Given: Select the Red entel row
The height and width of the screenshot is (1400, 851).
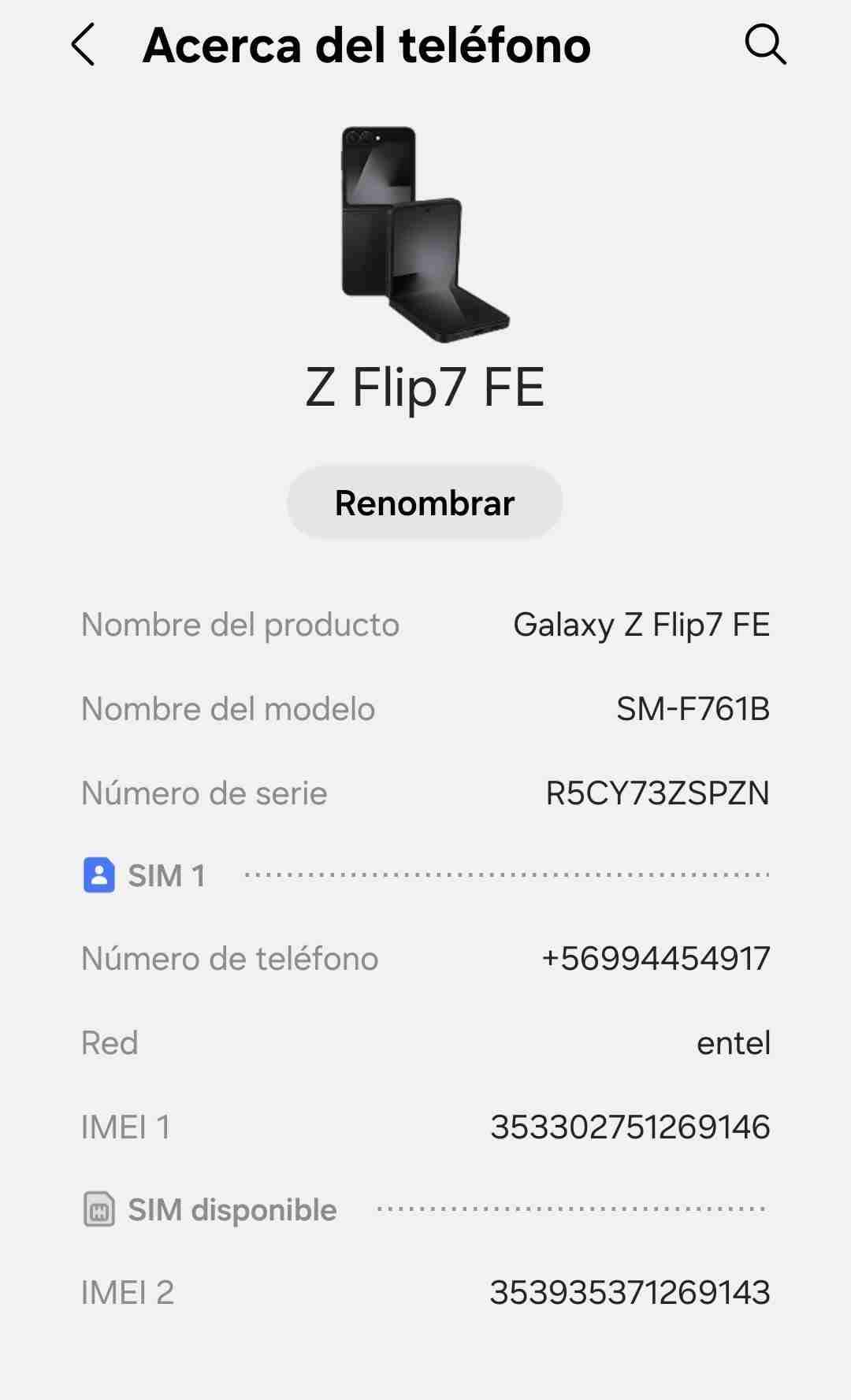Looking at the screenshot, I should click(x=425, y=1042).
